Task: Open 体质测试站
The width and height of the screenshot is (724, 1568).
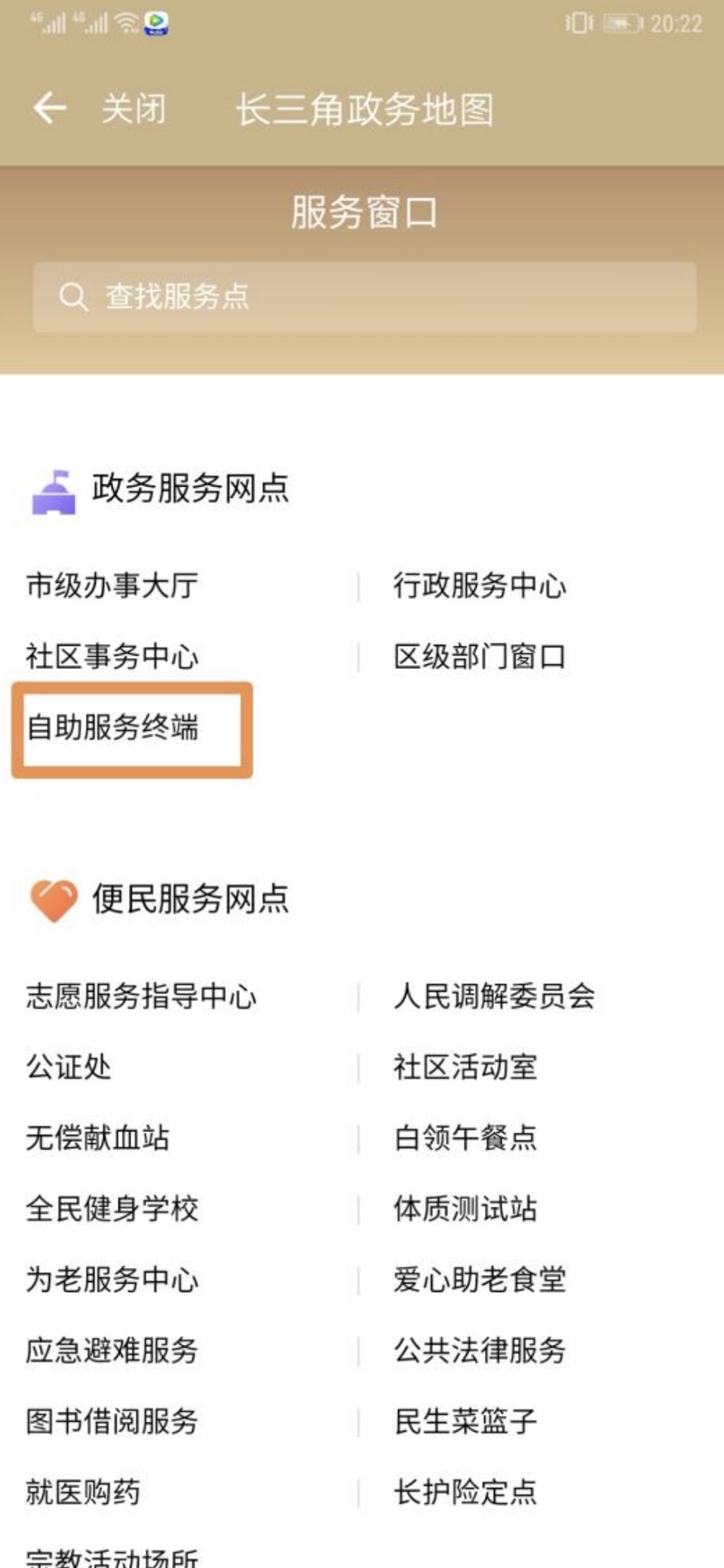Action: pyautogui.click(x=465, y=1209)
